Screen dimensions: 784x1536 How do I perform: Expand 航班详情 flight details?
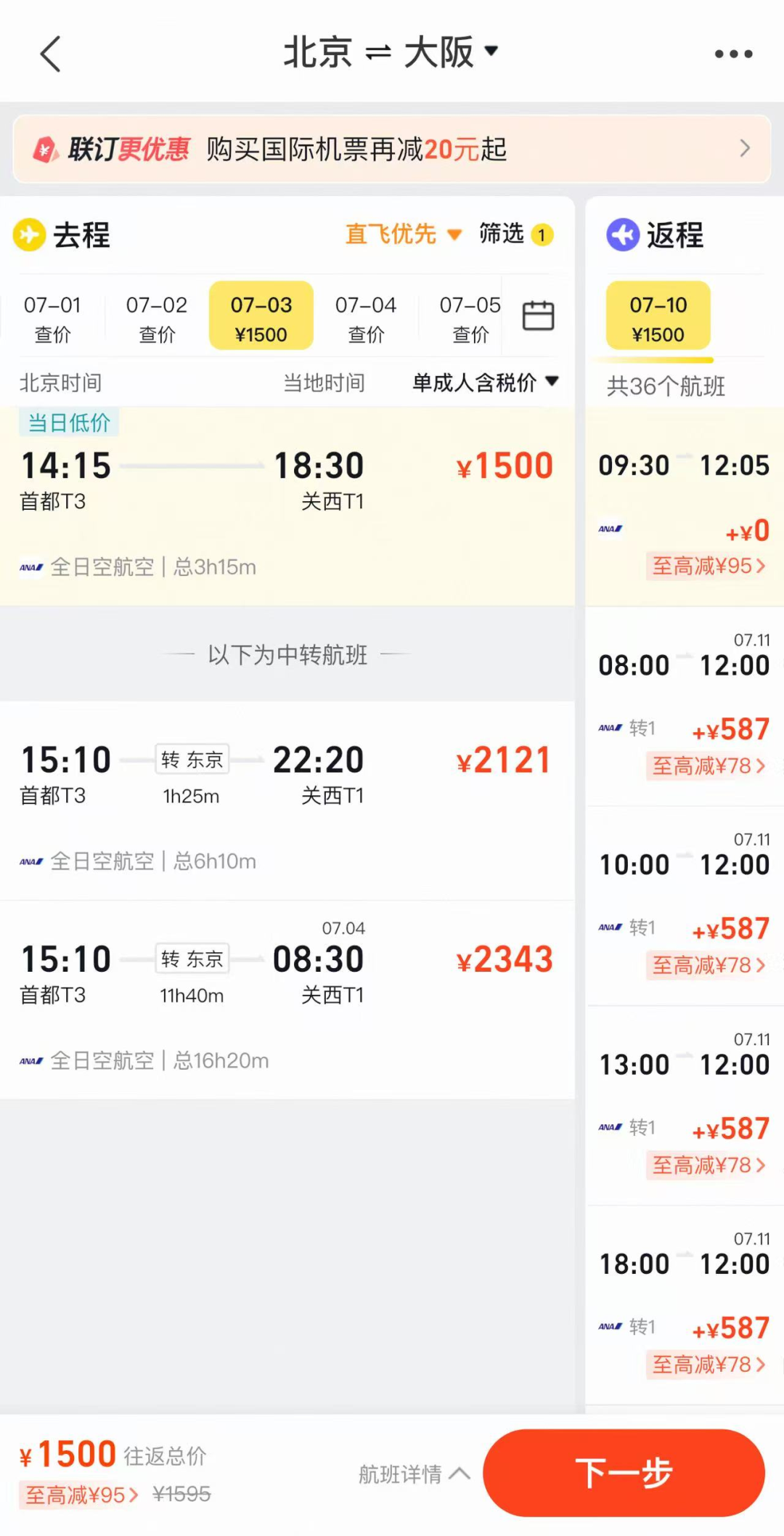pos(415,1474)
